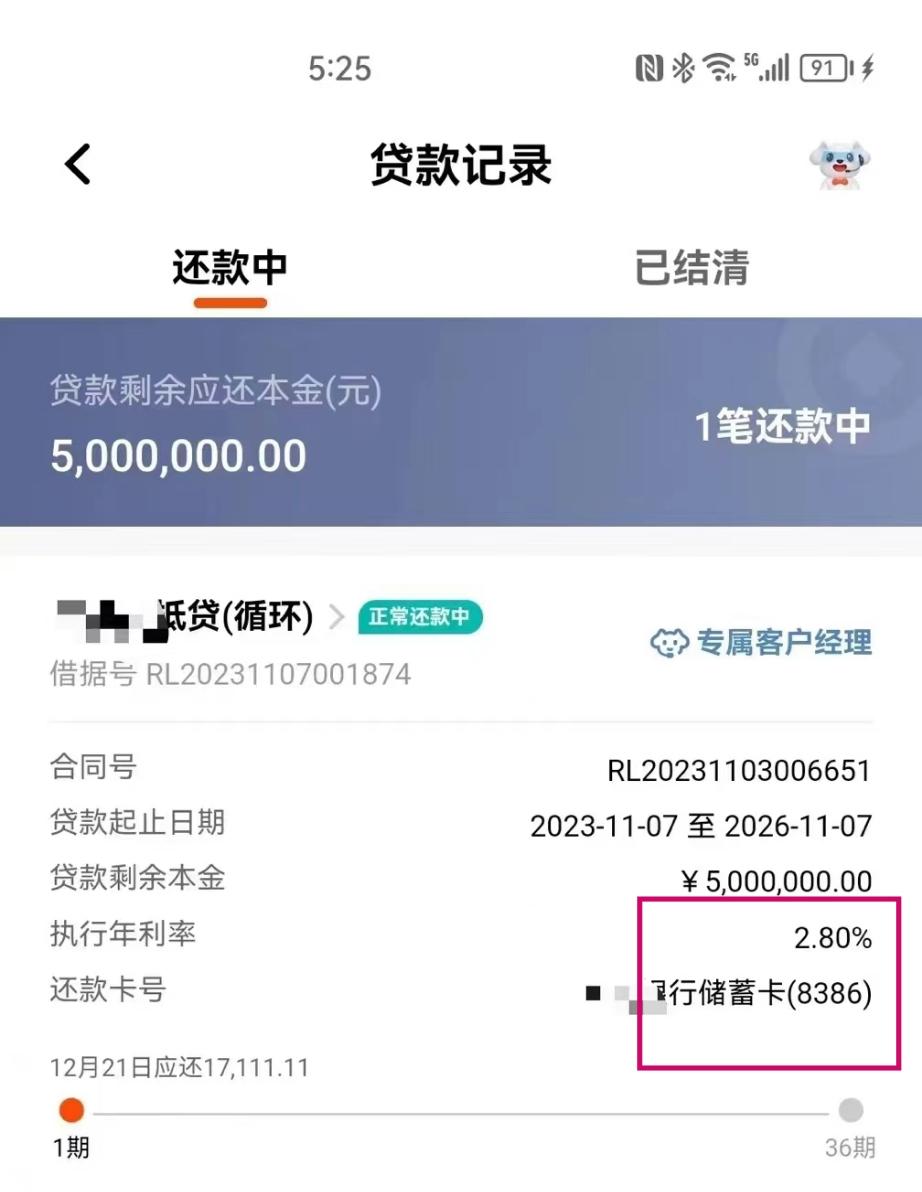Tap the 储蓄卡(8386) repayment card entry
This screenshot has height=1192, width=922.
coord(771,991)
